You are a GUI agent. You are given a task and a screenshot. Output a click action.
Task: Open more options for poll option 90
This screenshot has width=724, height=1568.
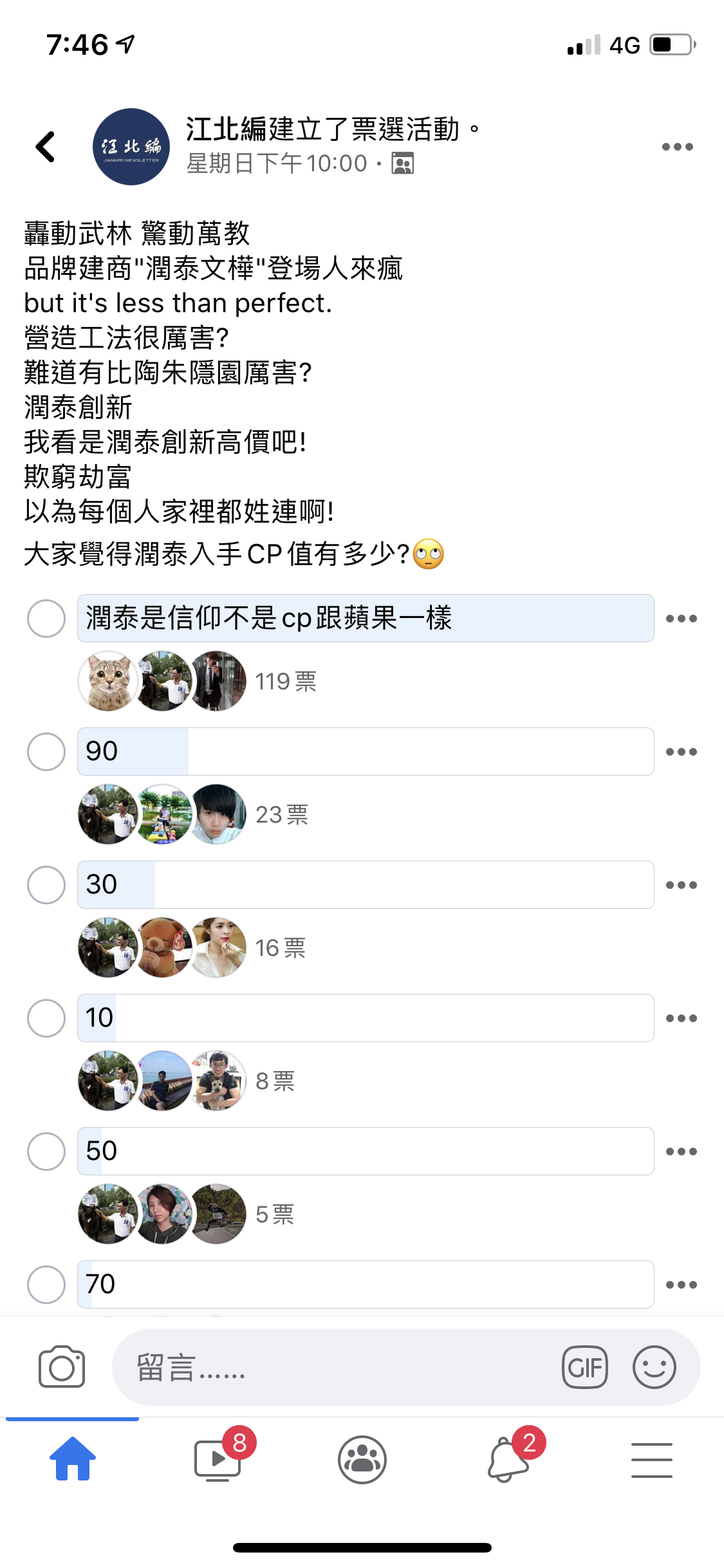(x=681, y=752)
